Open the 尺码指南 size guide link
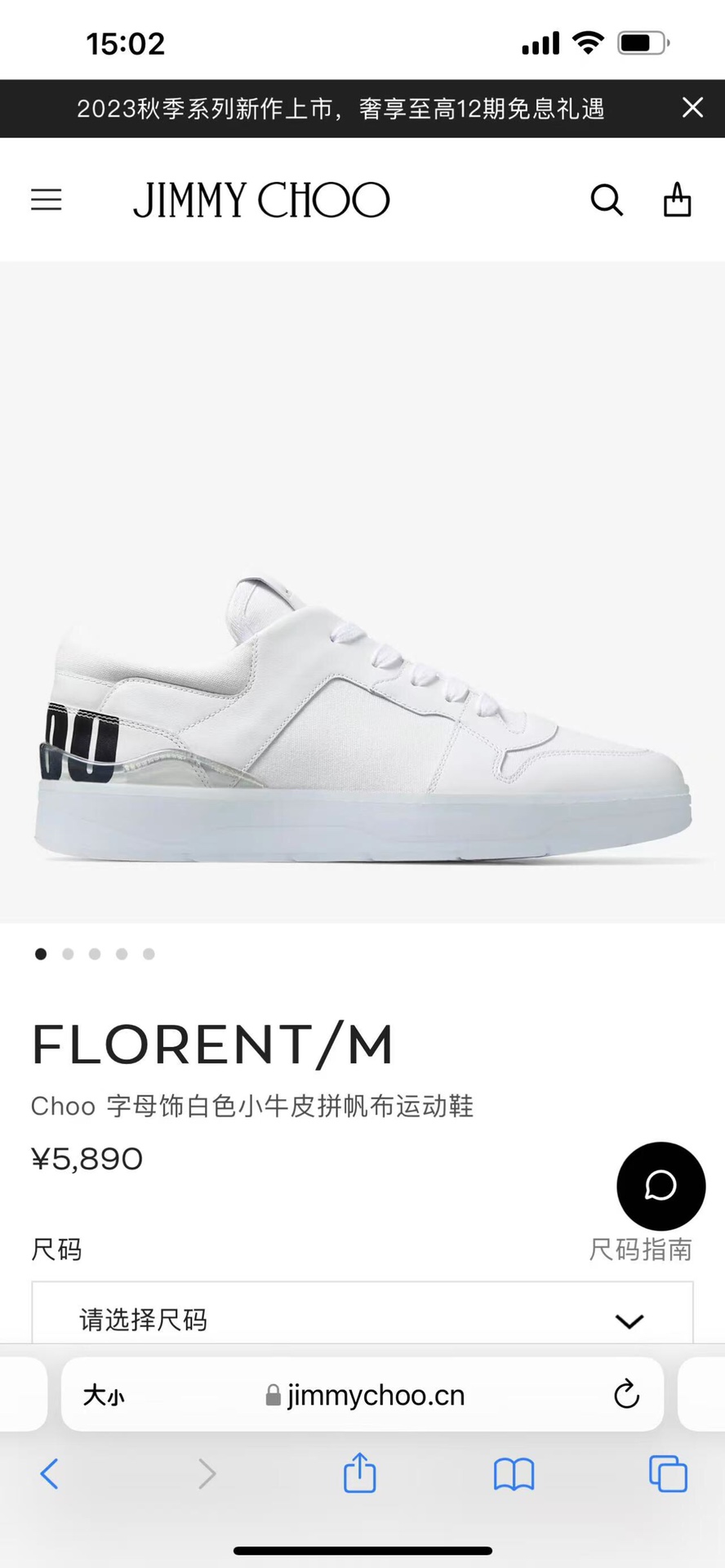This screenshot has height=1568, width=725. click(640, 1249)
